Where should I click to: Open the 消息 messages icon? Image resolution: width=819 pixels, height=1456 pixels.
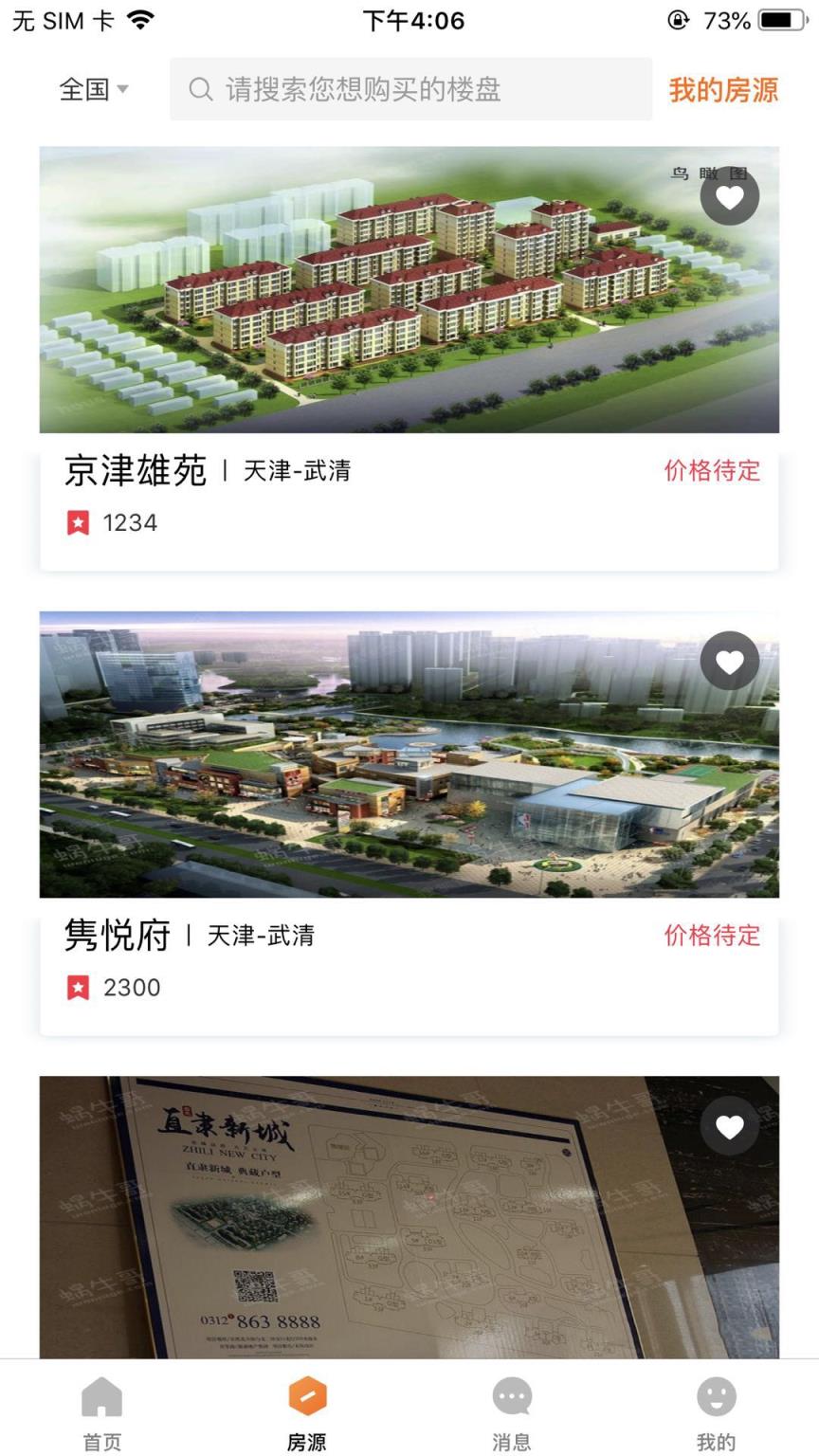pos(511,1393)
